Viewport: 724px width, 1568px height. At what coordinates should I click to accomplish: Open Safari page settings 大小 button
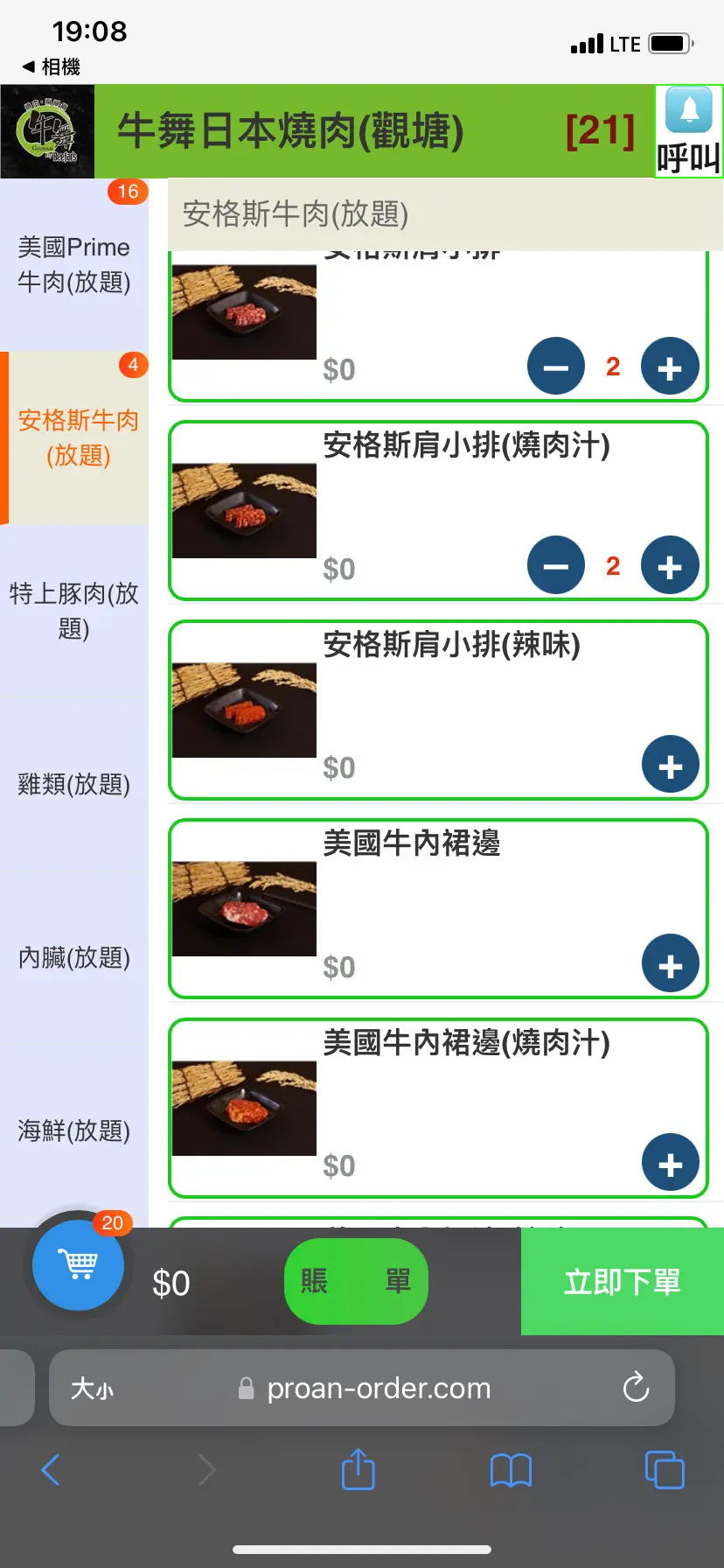pyautogui.click(x=92, y=1388)
